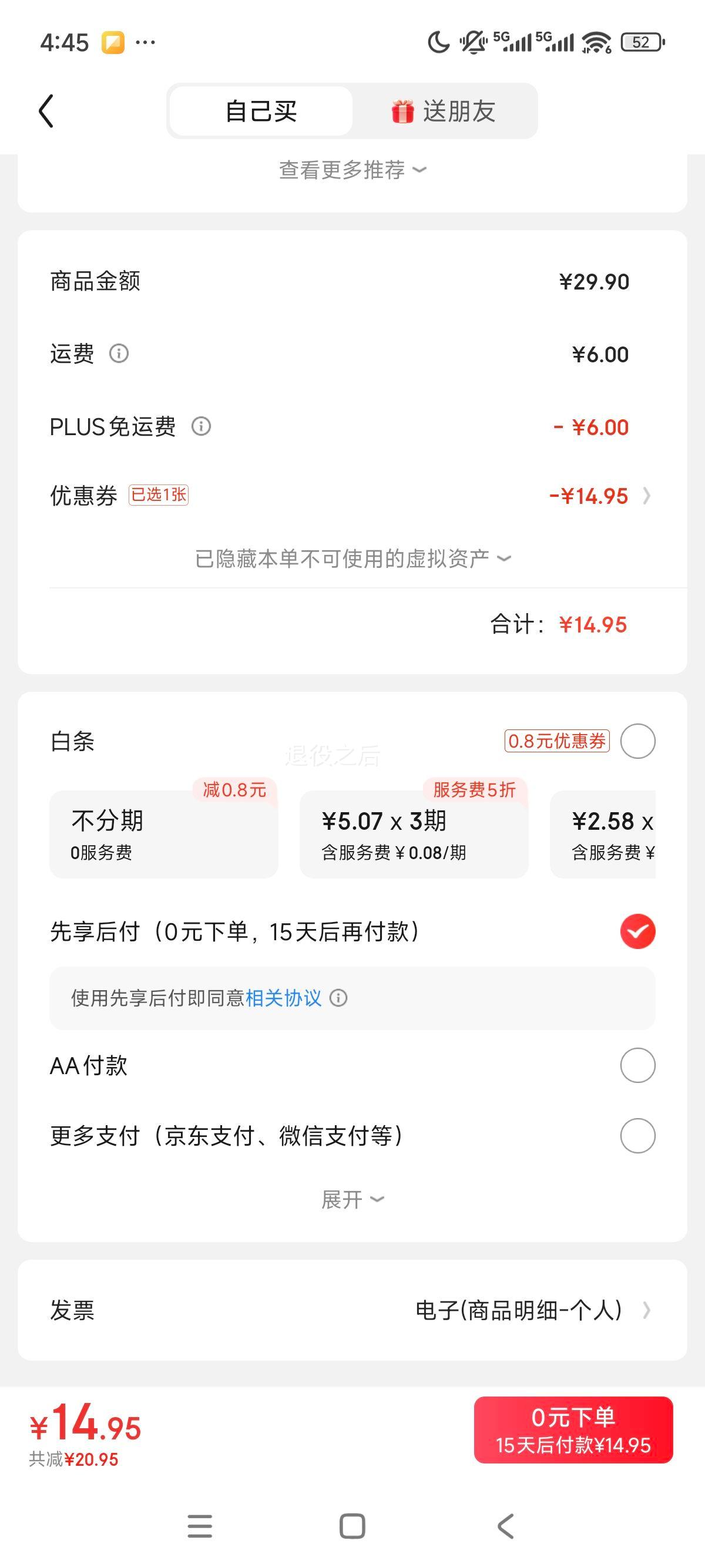Choose the ¥5.07 x 3期 installment plan
The width and height of the screenshot is (705, 1568).
(x=414, y=834)
